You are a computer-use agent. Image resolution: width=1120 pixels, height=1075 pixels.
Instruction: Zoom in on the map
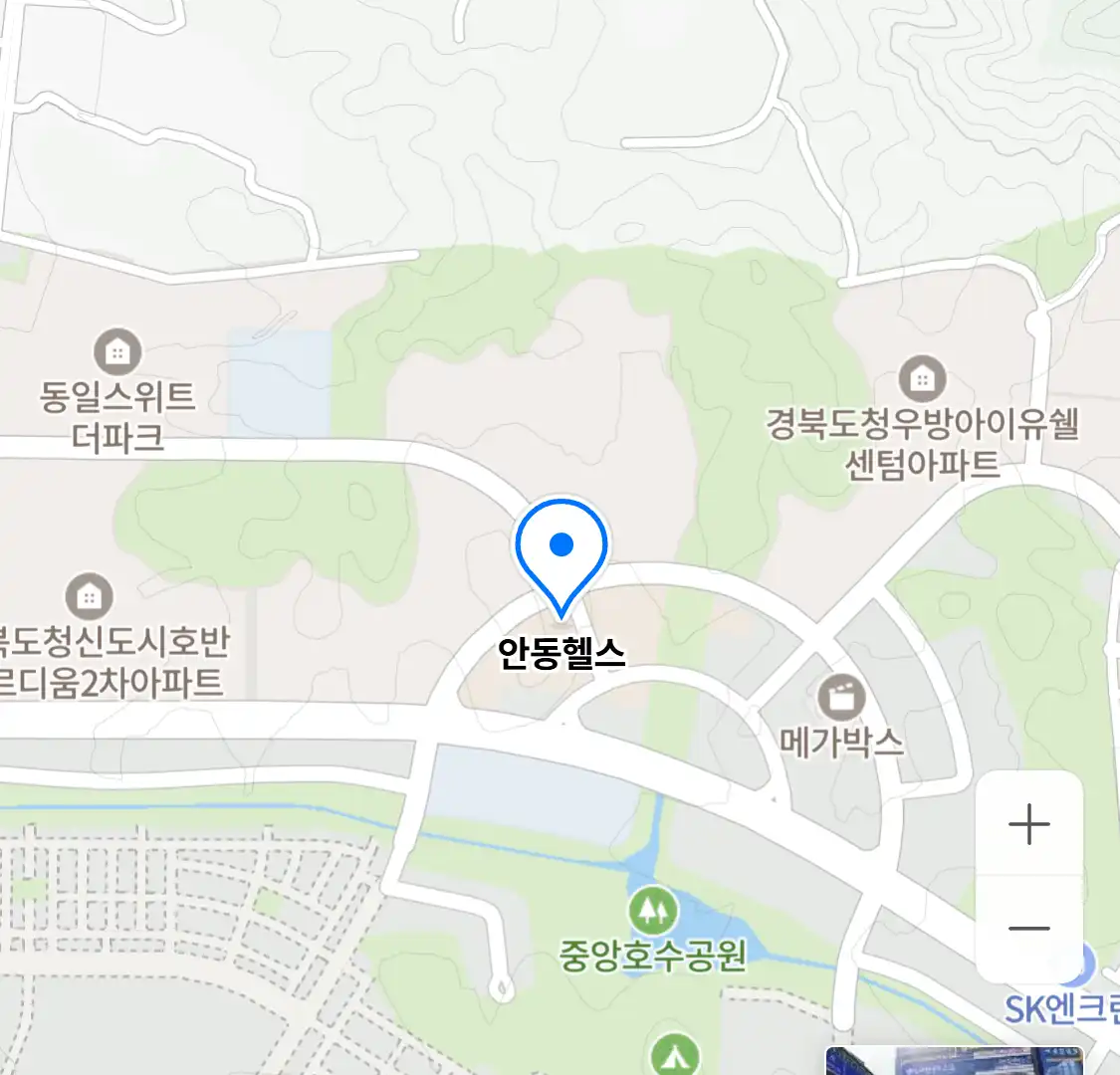1028,825
